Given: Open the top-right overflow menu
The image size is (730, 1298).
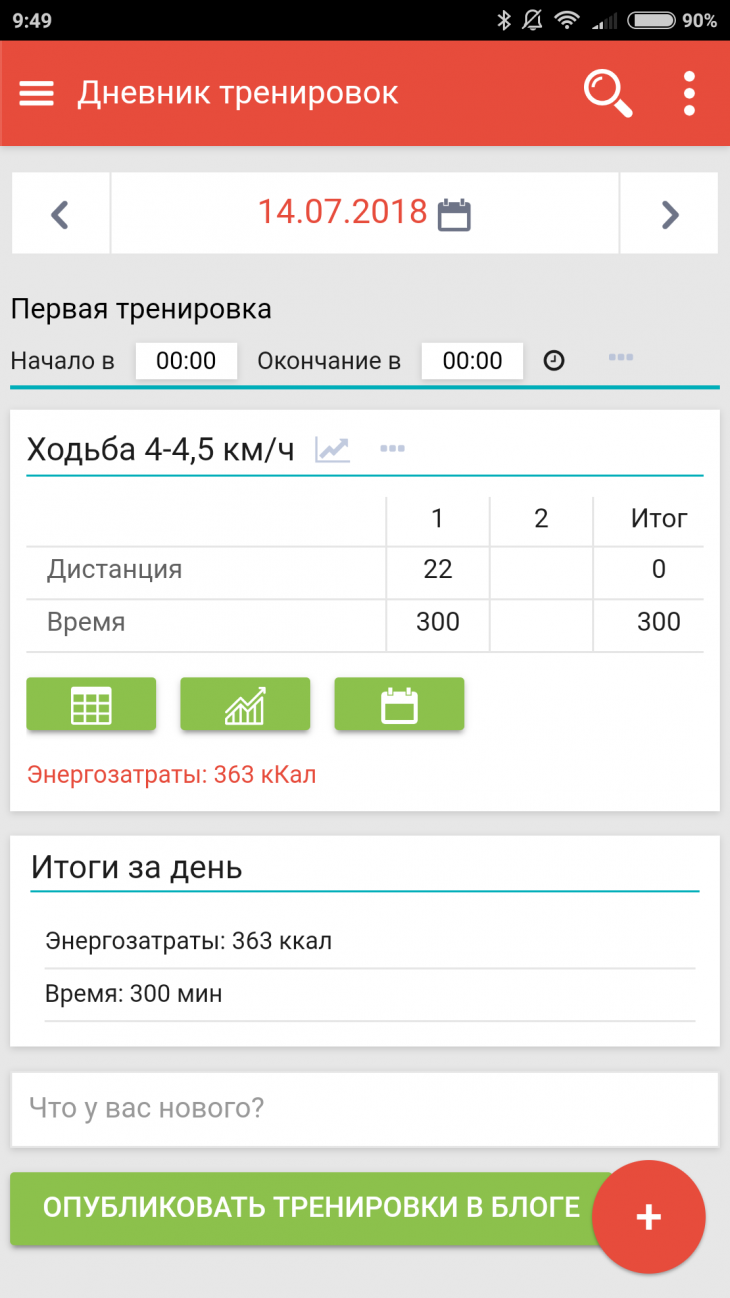Looking at the screenshot, I should [x=689, y=94].
